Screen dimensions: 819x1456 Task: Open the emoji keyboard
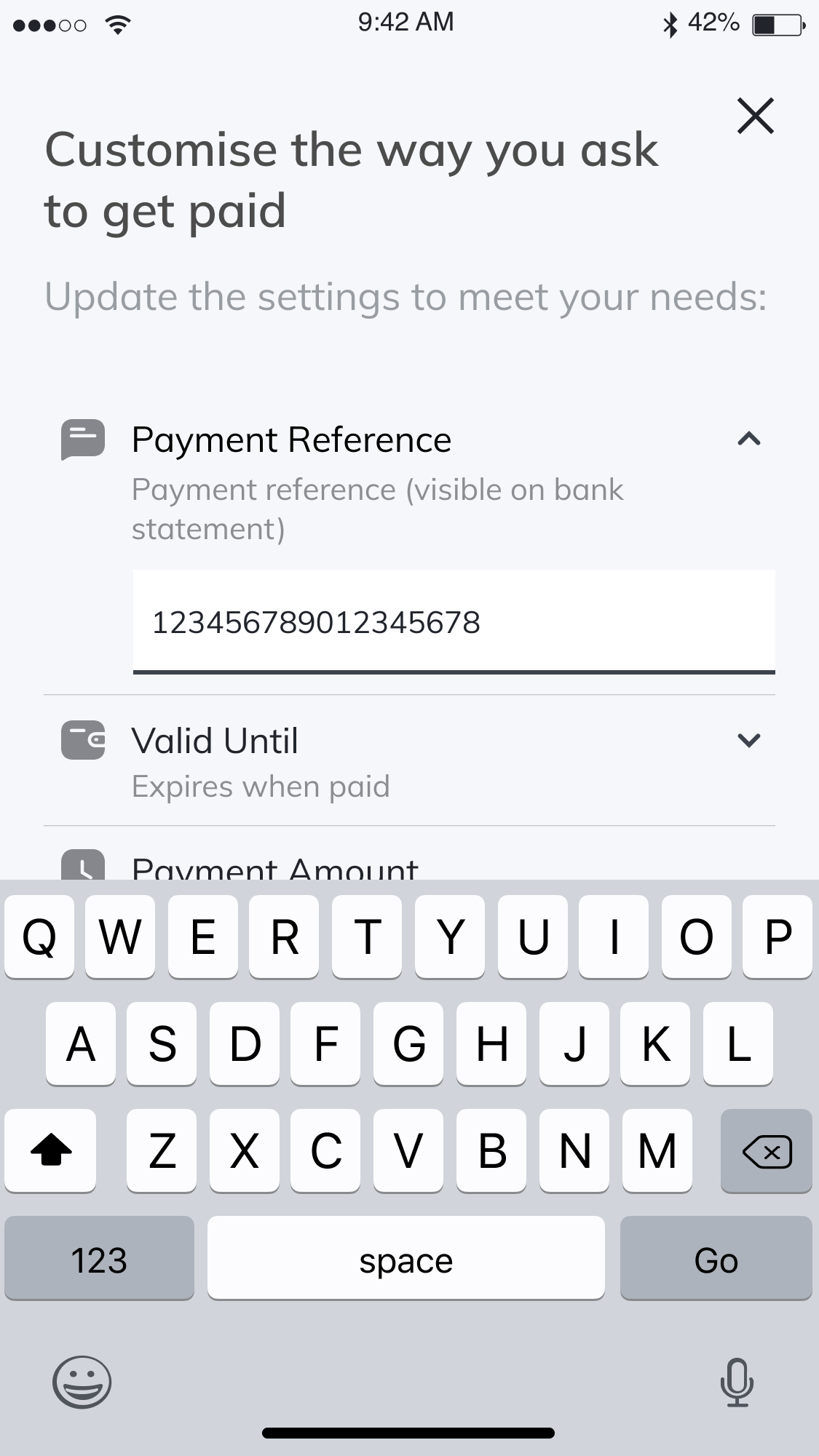[82, 1382]
